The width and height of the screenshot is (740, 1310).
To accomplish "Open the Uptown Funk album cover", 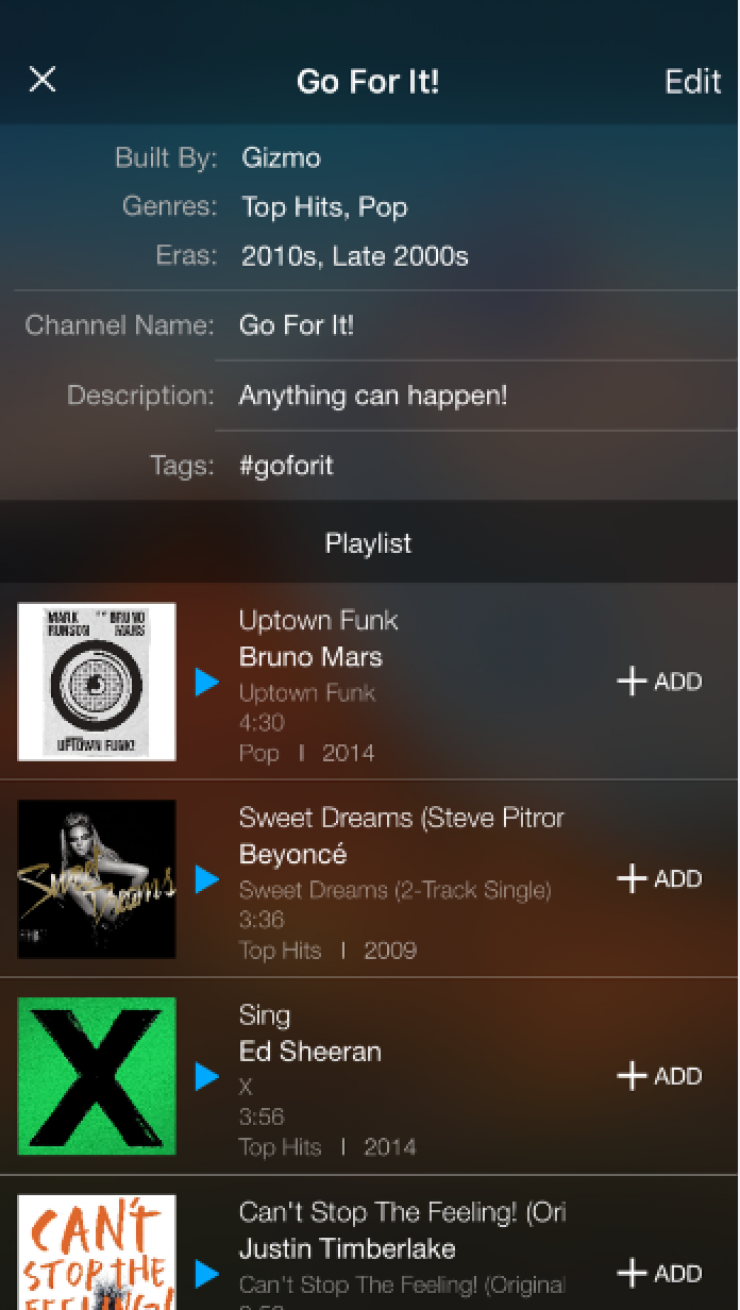I will pyautogui.click(x=97, y=682).
